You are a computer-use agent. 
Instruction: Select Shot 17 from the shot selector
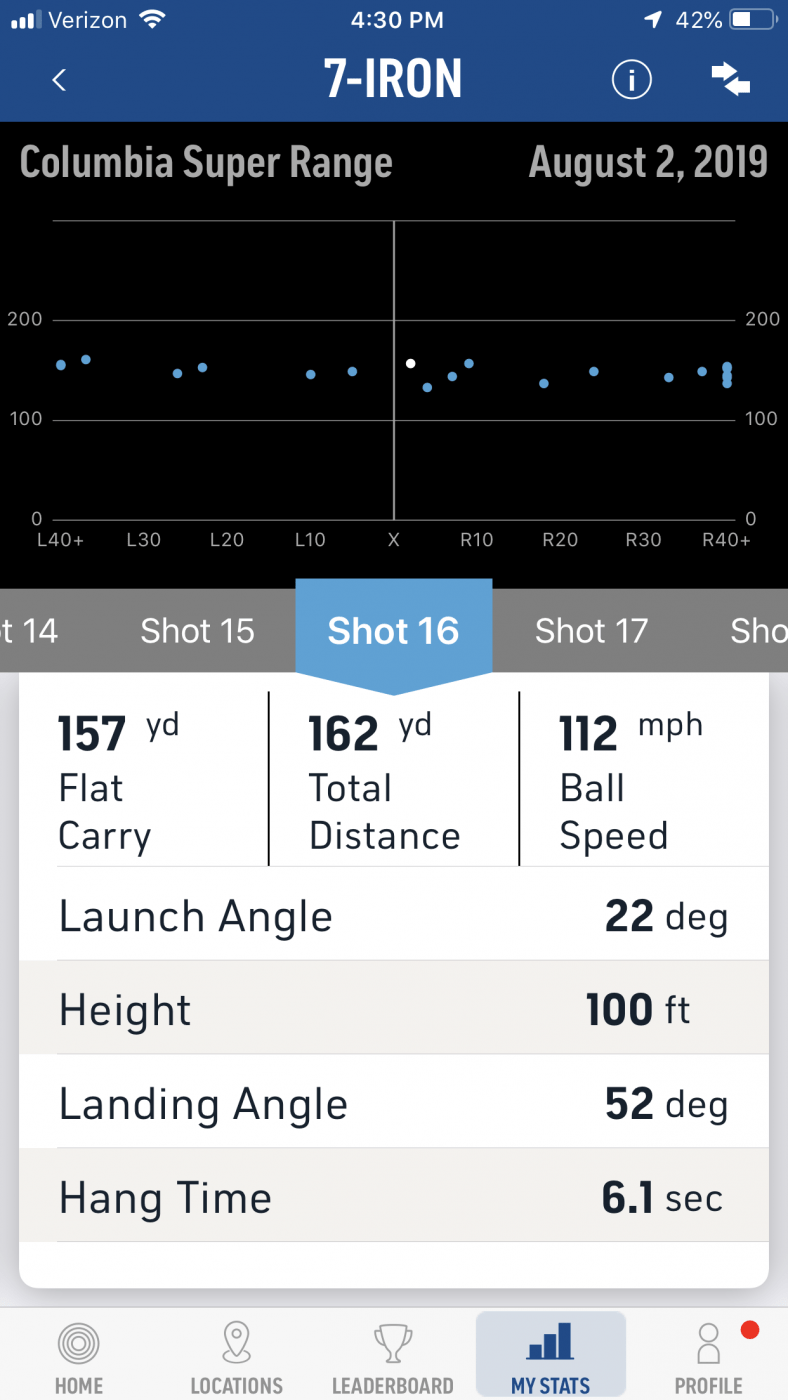click(591, 630)
